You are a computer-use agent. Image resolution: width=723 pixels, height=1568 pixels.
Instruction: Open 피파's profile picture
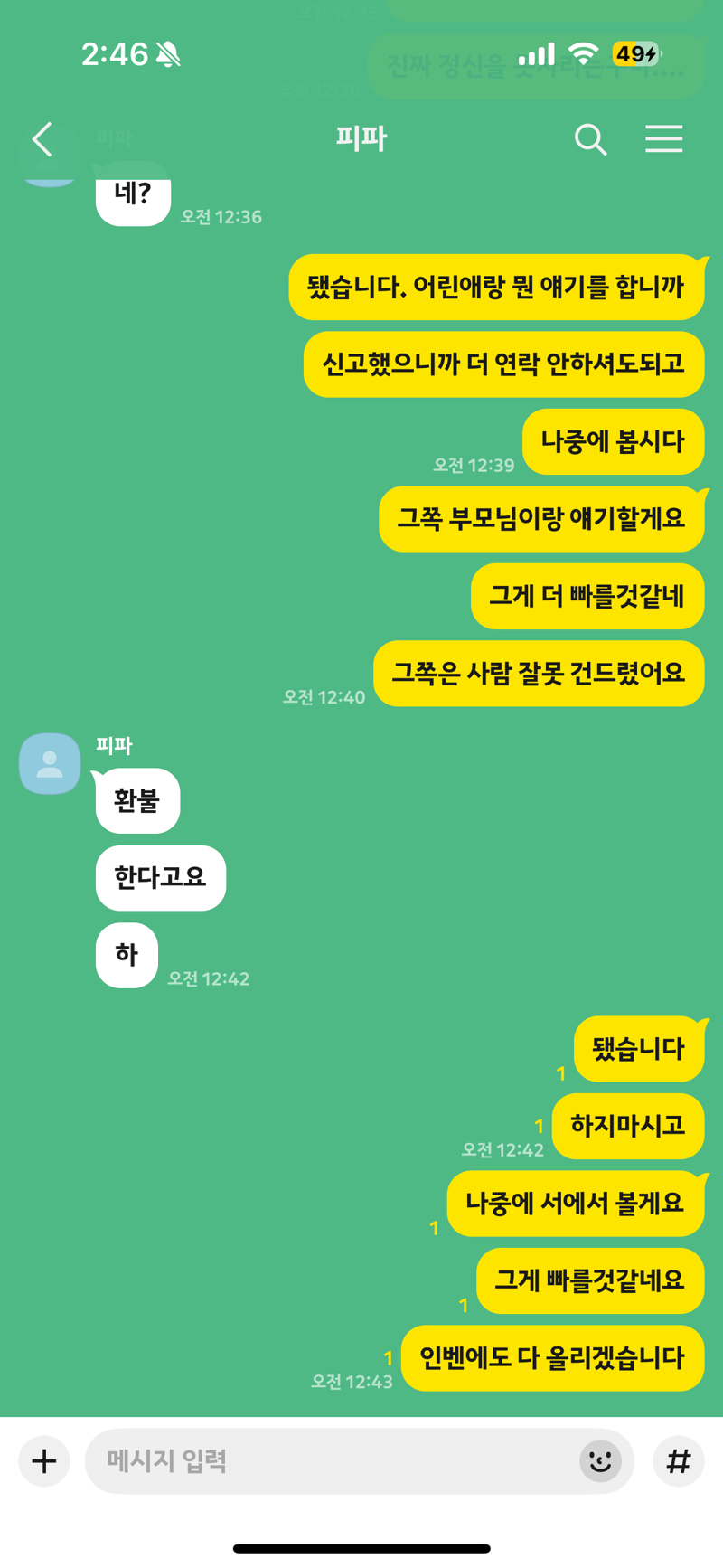click(50, 763)
